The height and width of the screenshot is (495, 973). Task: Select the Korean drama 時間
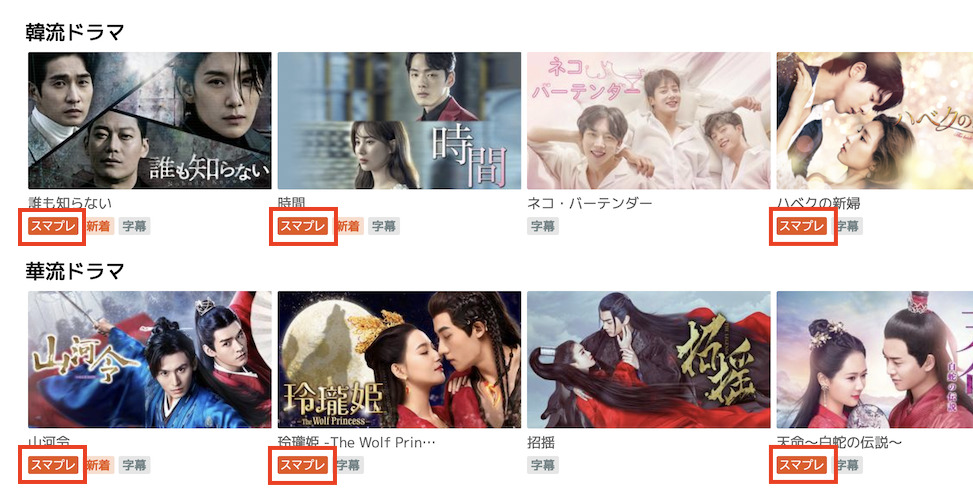tap(399, 121)
